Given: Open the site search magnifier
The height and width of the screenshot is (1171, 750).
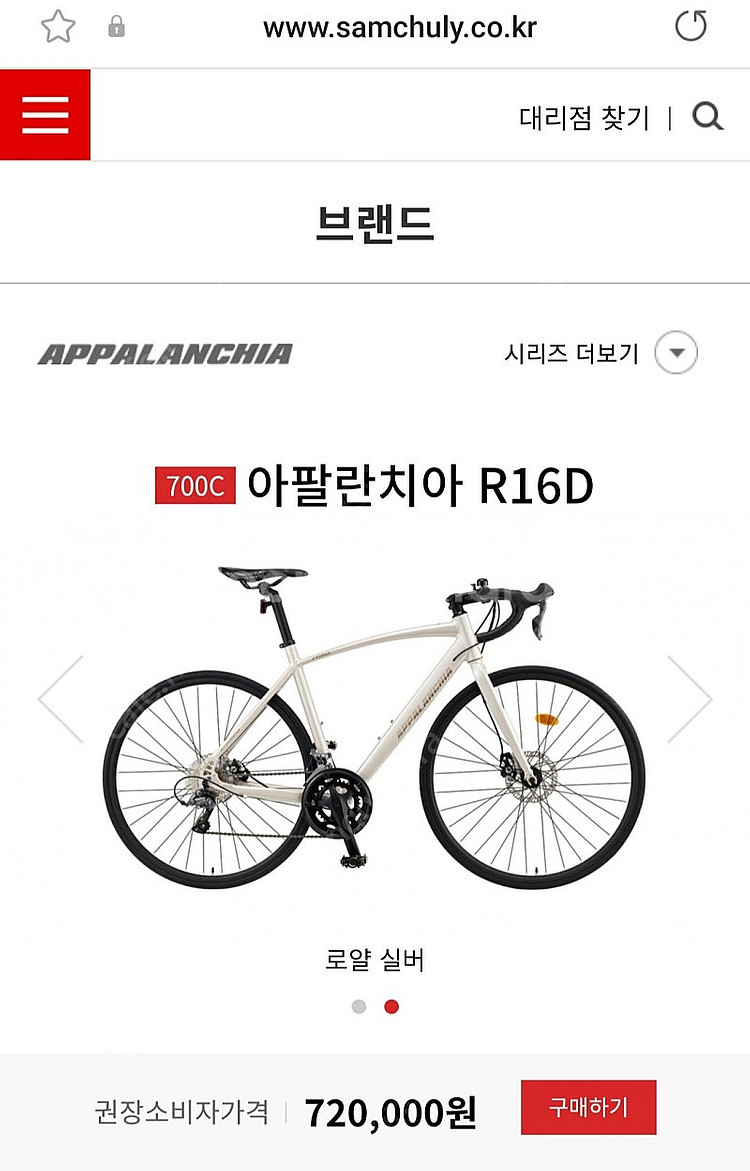Looking at the screenshot, I should (708, 118).
